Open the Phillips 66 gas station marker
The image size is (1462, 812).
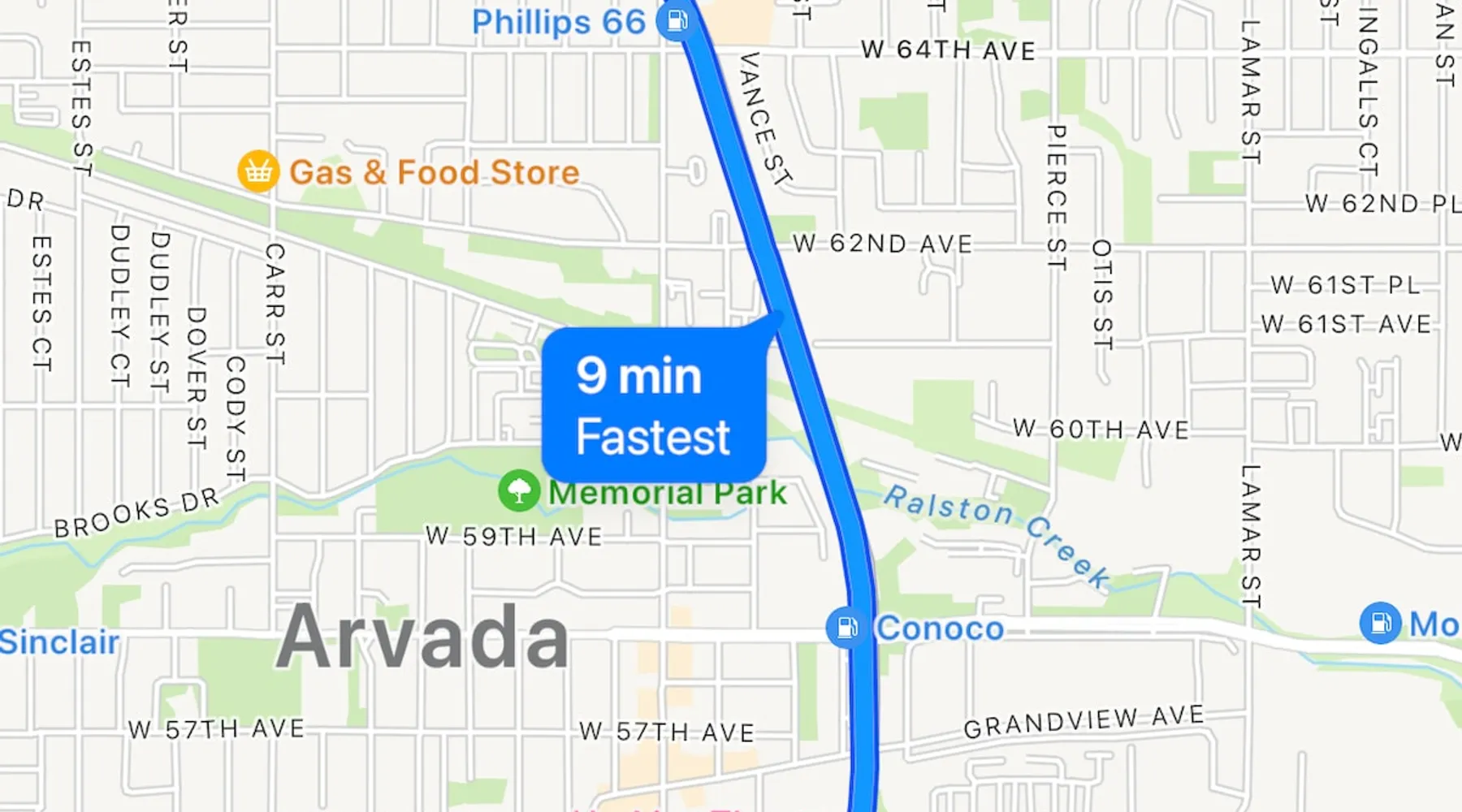click(676, 20)
